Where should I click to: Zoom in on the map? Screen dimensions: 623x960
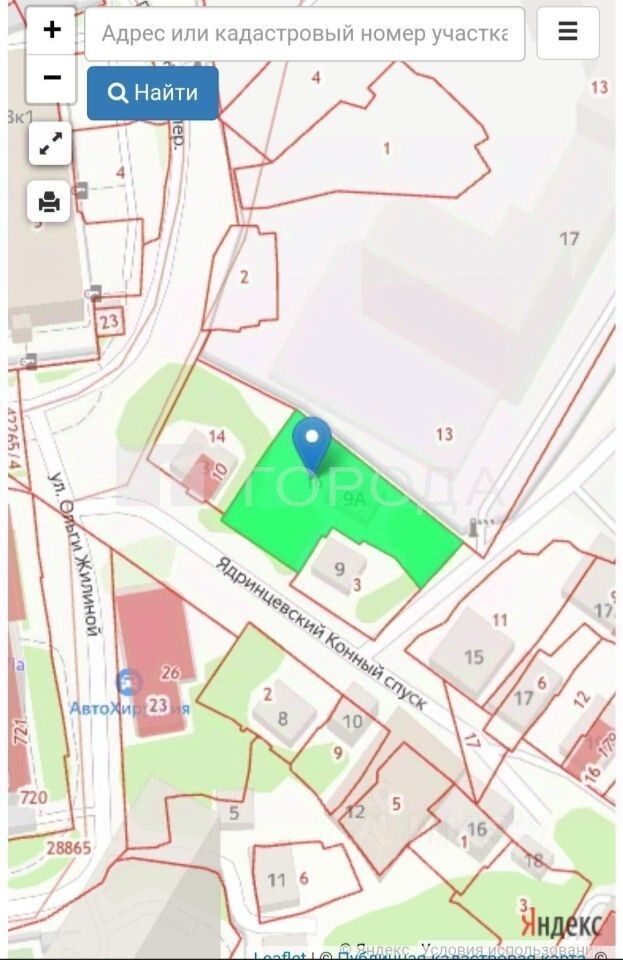coord(51,30)
